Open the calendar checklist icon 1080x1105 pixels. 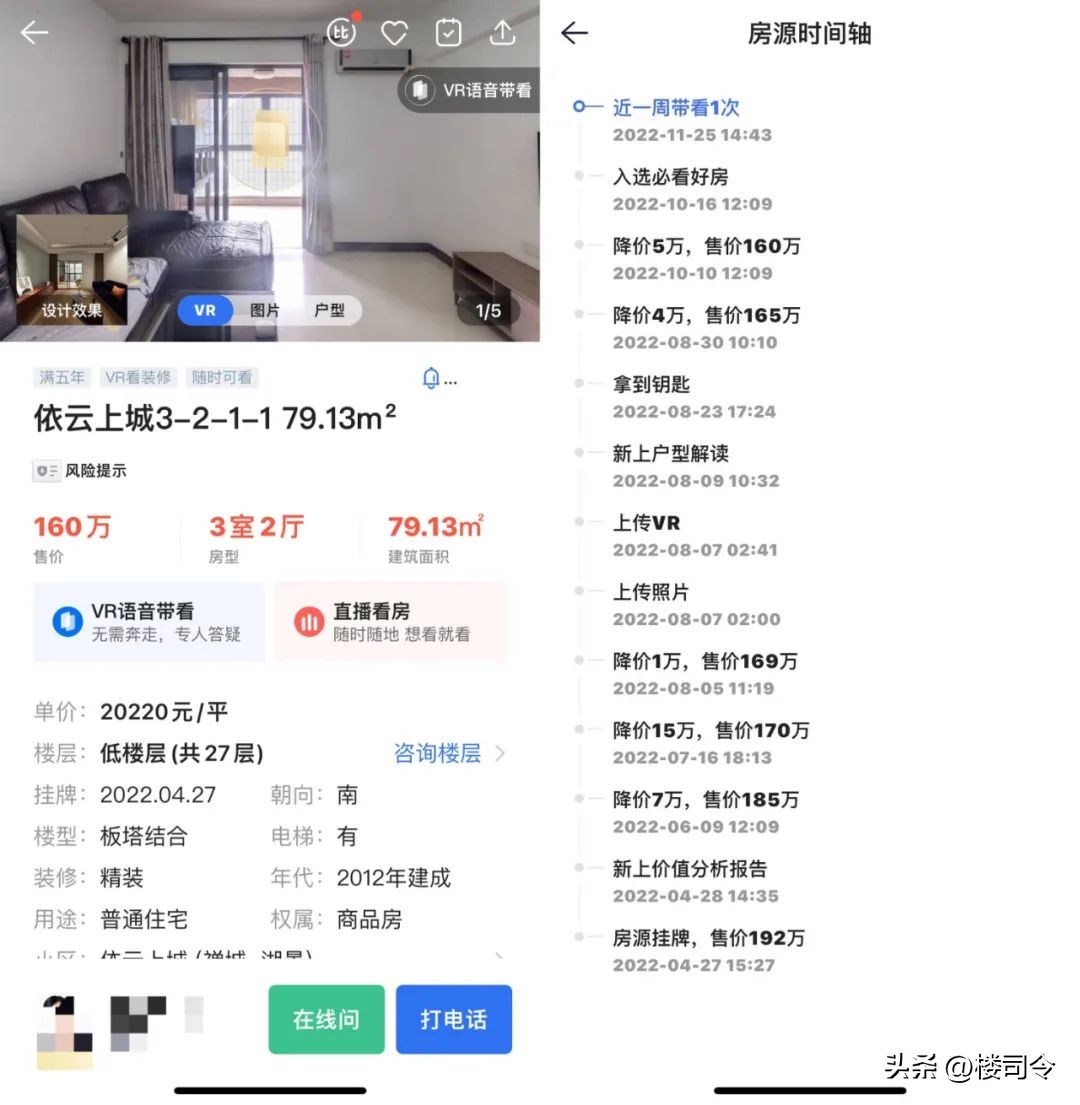448,32
